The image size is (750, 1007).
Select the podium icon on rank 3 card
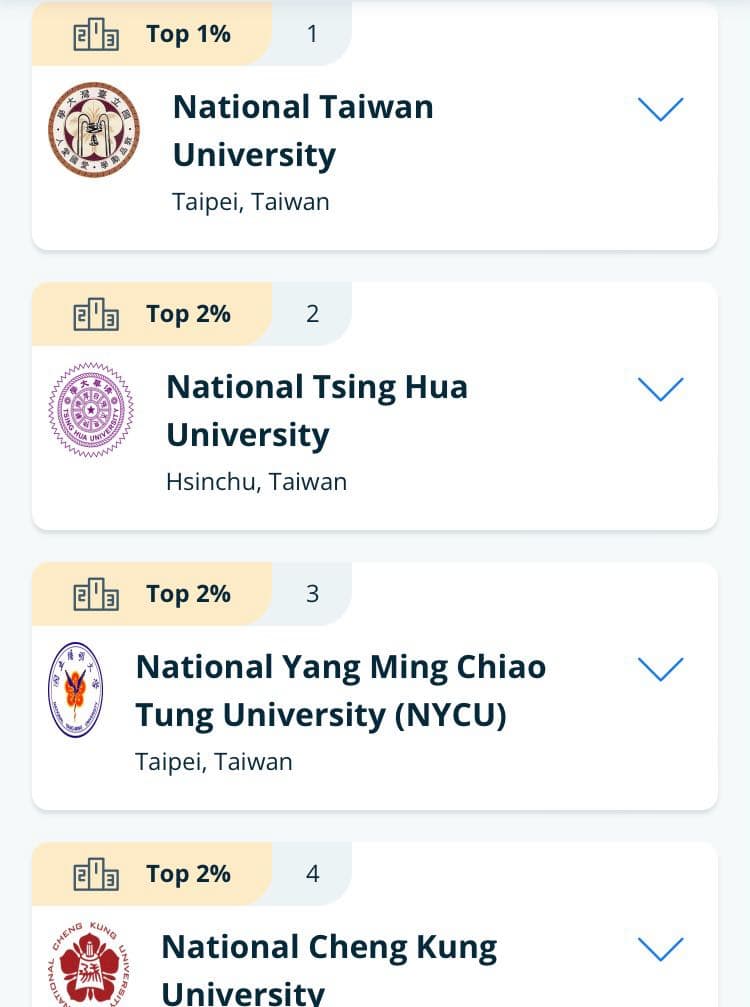click(x=96, y=593)
